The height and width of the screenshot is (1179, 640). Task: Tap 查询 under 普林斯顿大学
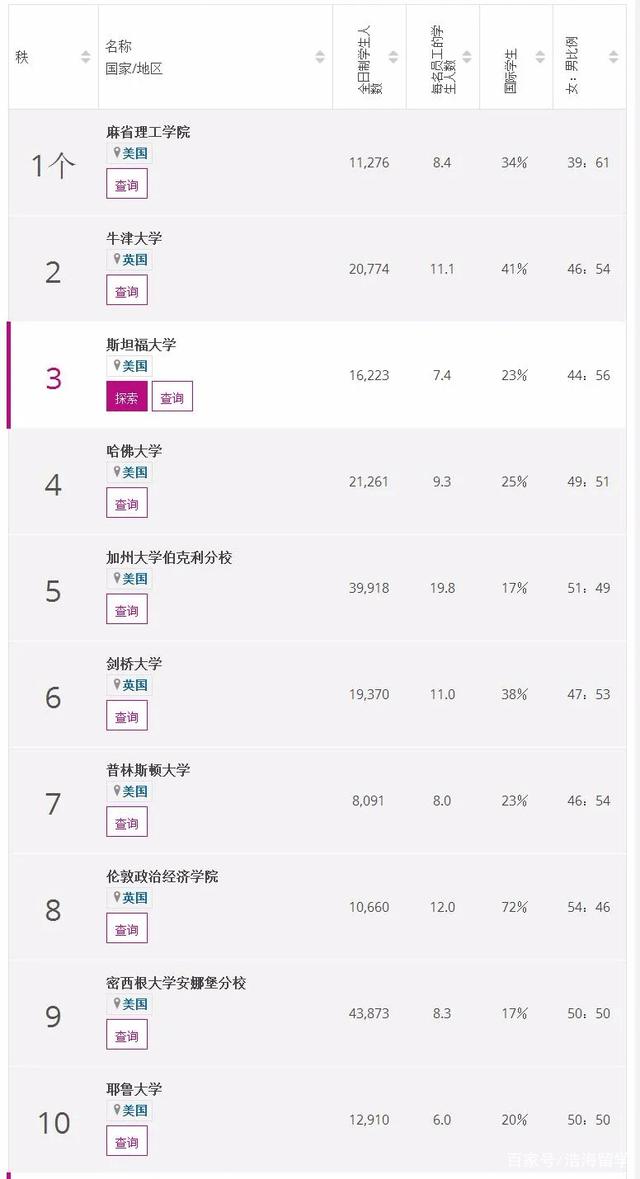(127, 823)
